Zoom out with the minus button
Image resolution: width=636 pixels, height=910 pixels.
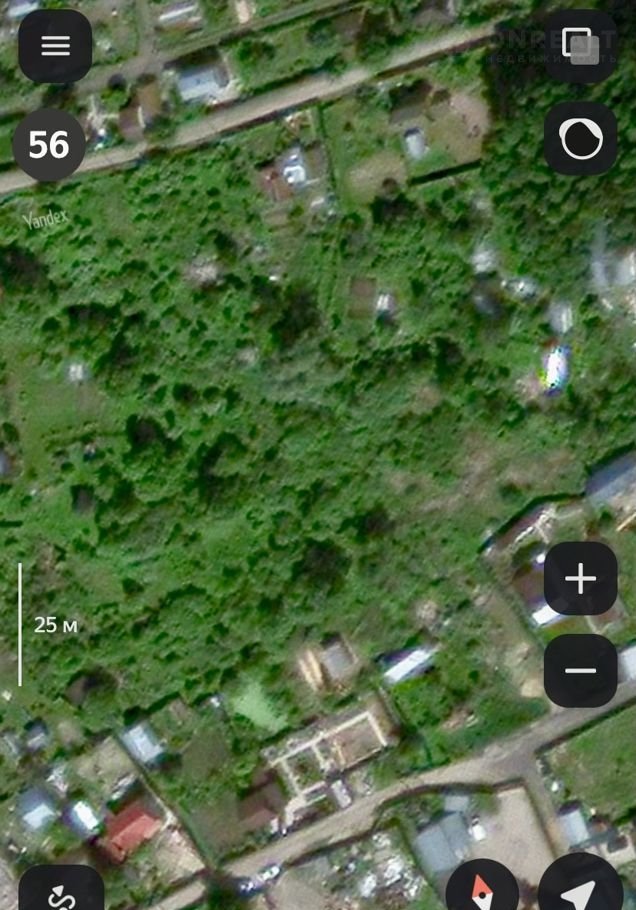[x=580, y=671]
